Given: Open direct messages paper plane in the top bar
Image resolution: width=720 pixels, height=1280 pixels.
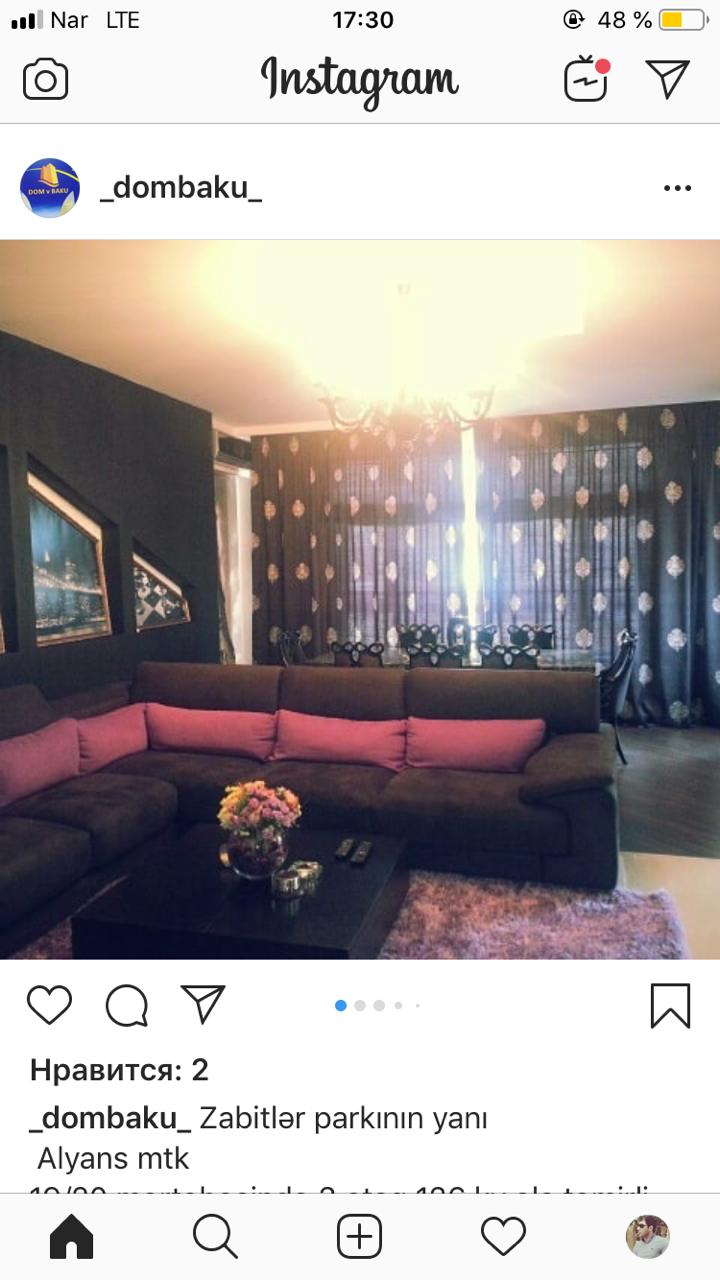Looking at the screenshot, I should [x=667, y=79].
